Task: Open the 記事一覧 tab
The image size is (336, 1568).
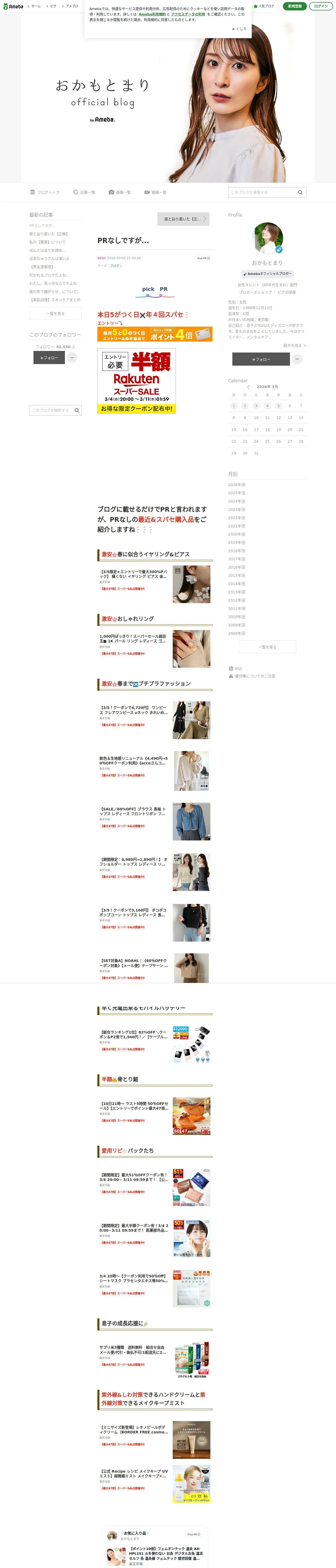Action: (x=84, y=192)
